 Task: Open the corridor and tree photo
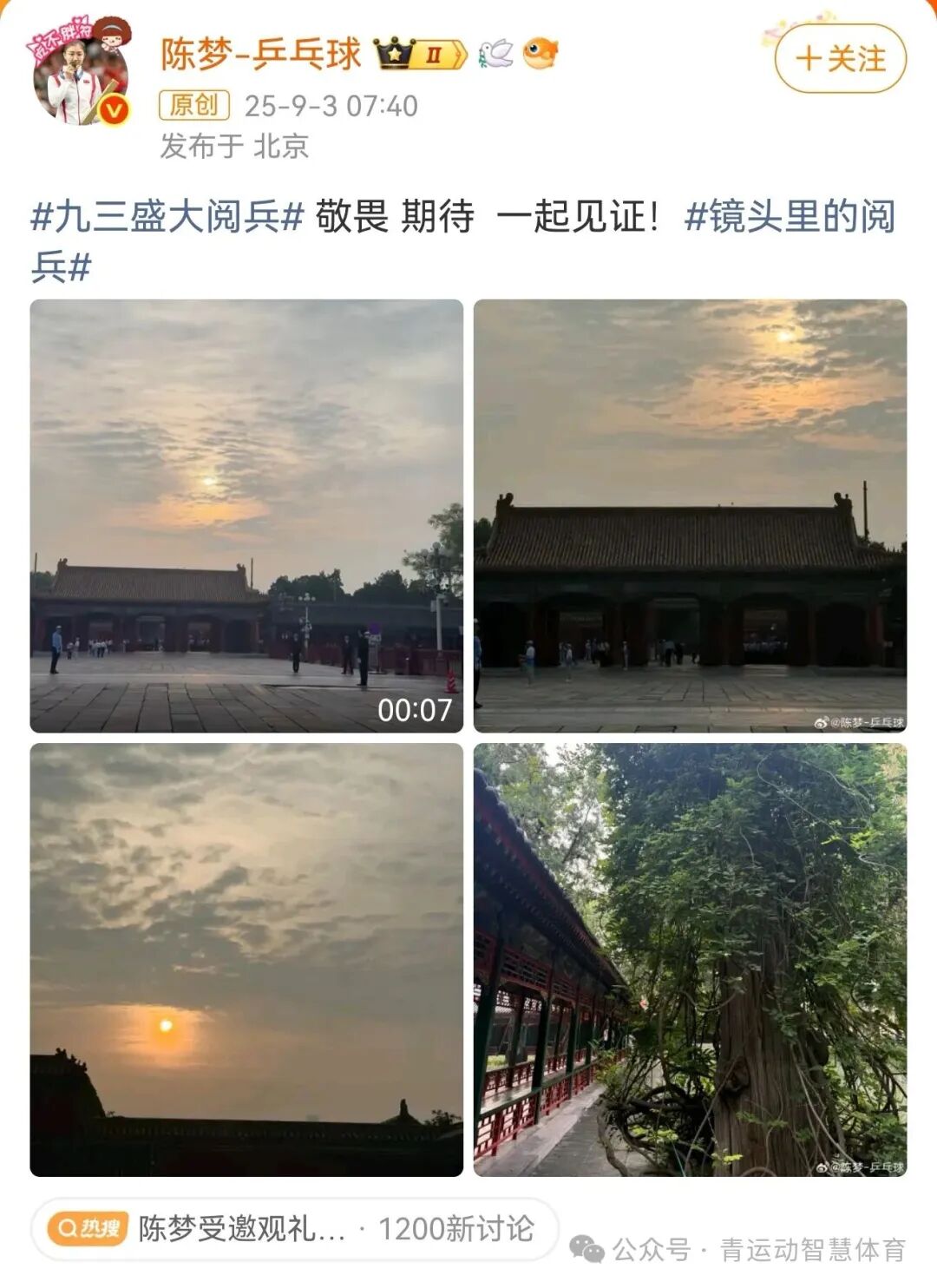(x=690, y=959)
